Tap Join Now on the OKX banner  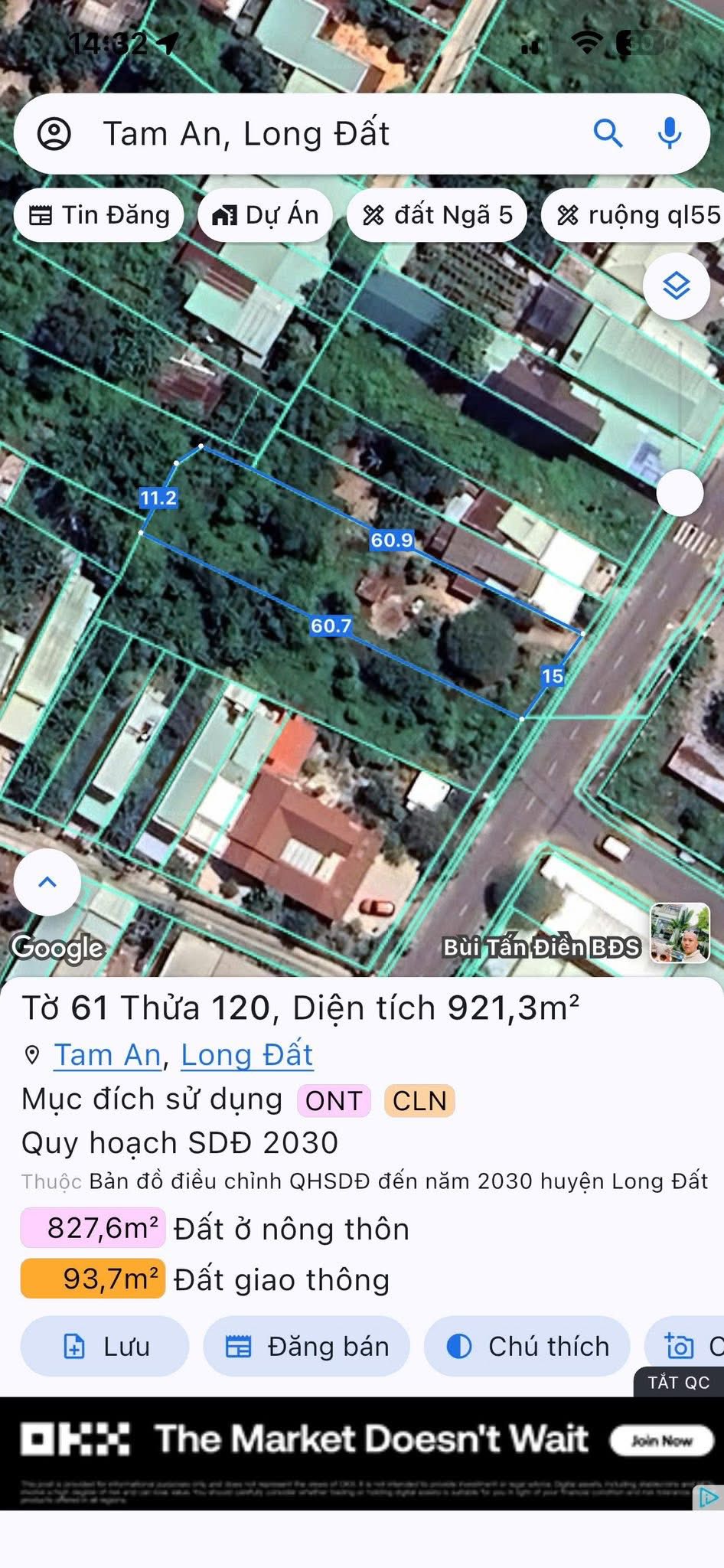click(x=661, y=1441)
